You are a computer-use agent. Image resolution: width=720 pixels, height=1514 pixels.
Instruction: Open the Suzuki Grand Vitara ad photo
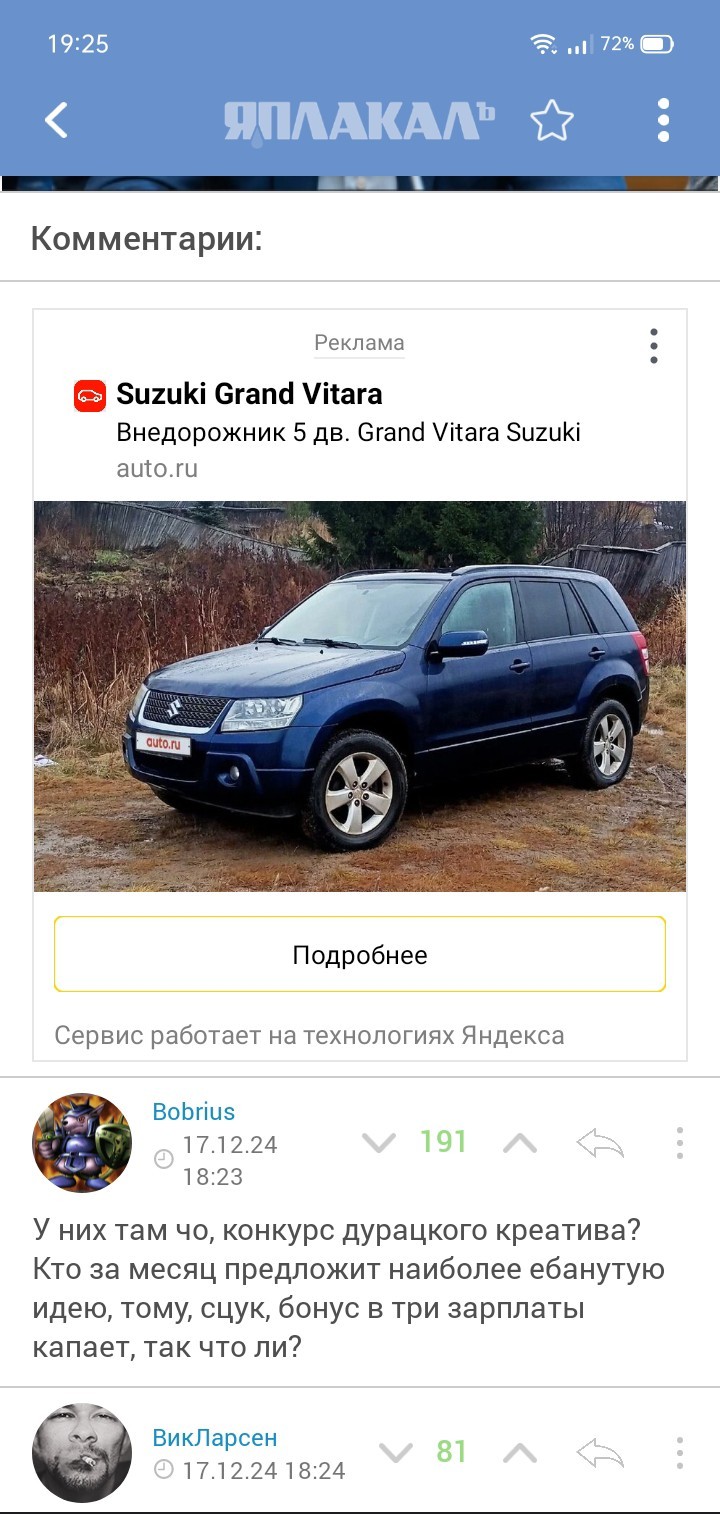point(360,696)
